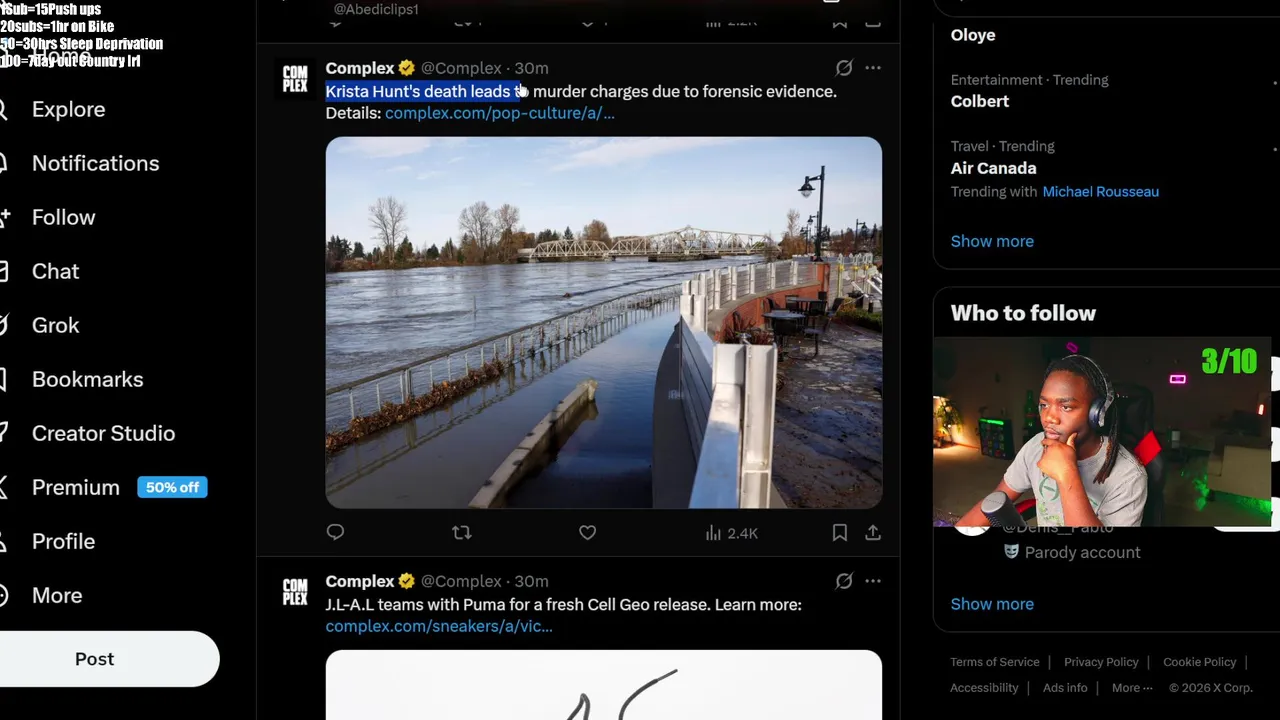This screenshot has height=720, width=1280.
Task: Tap the Post button
Action: [95, 659]
